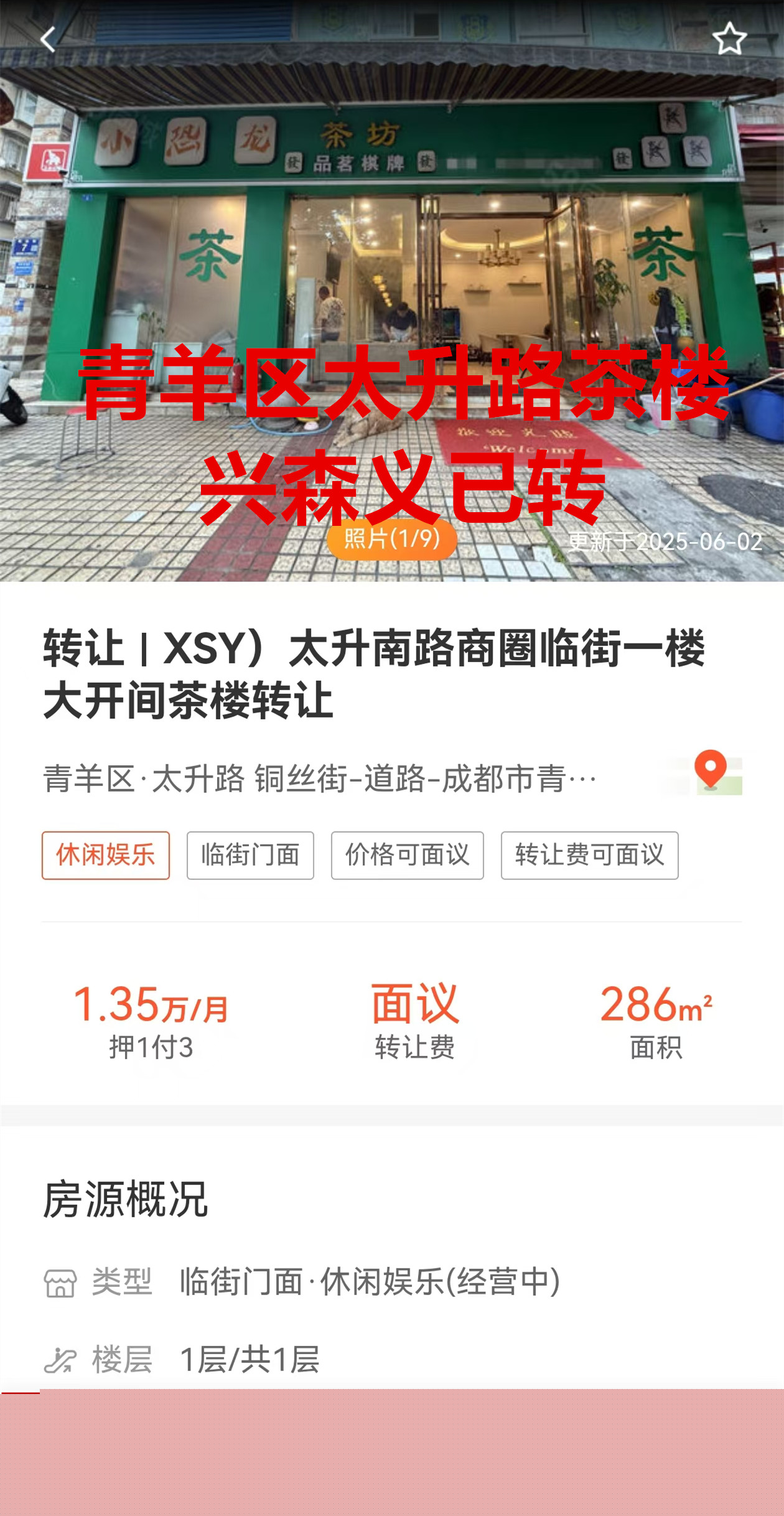Open the storefront photo gallery
The height and width of the screenshot is (1516, 784).
(x=392, y=249)
